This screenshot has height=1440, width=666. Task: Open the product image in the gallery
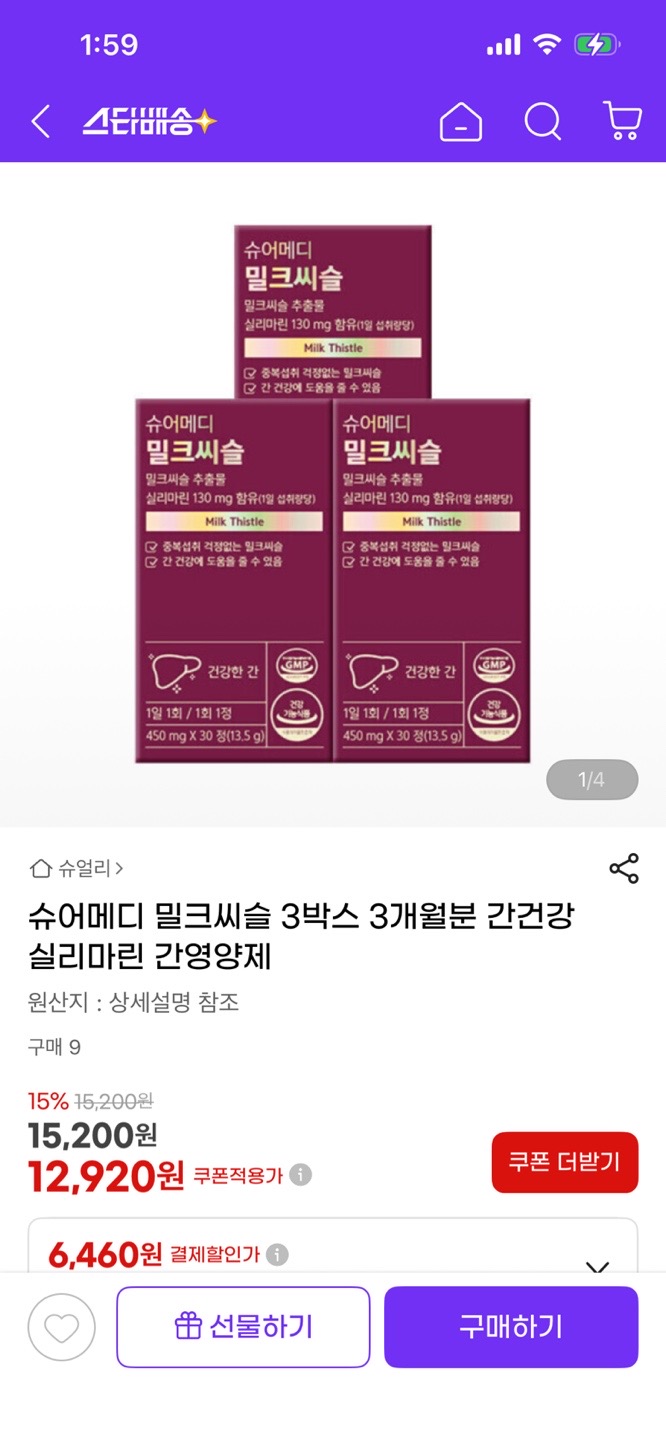click(333, 495)
